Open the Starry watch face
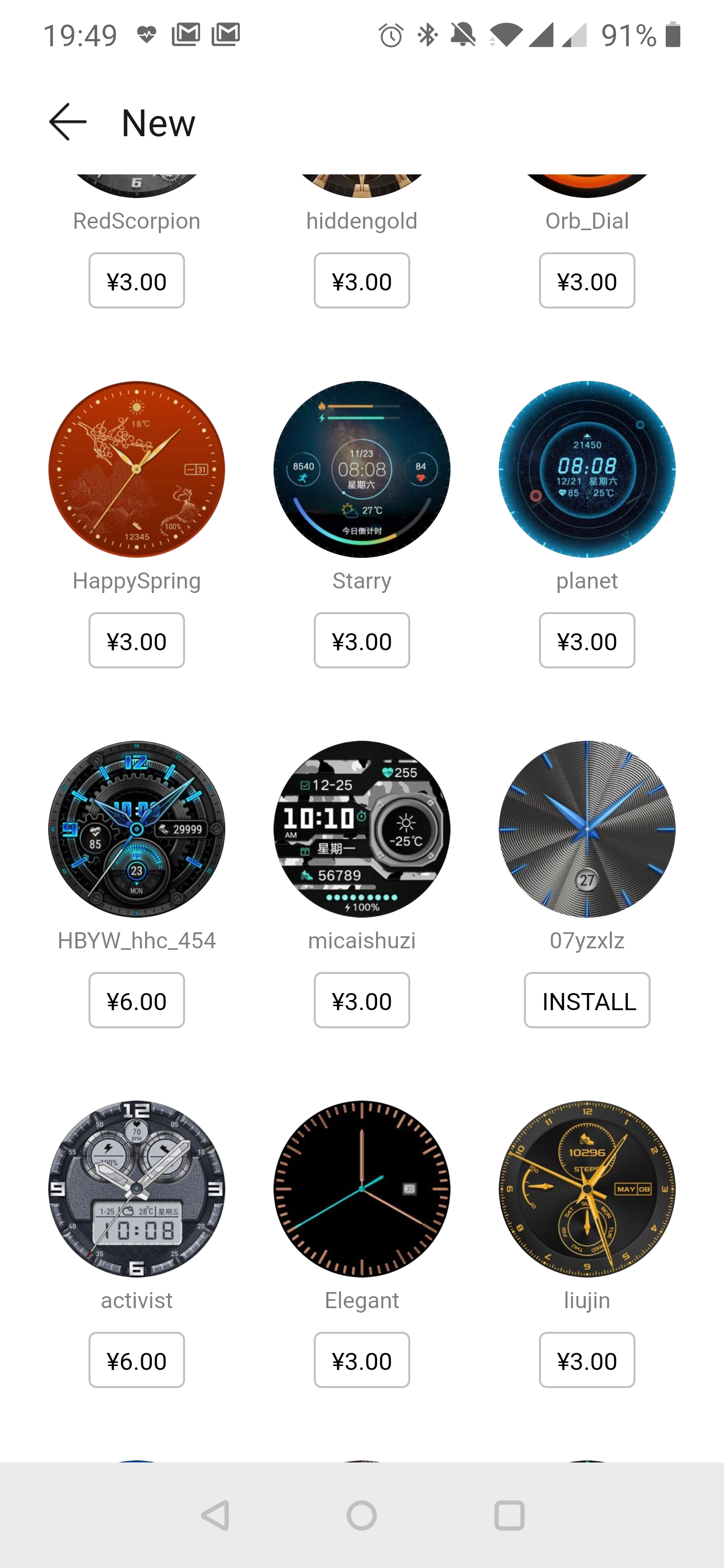 pyautogui.click(x=361, y=469)
